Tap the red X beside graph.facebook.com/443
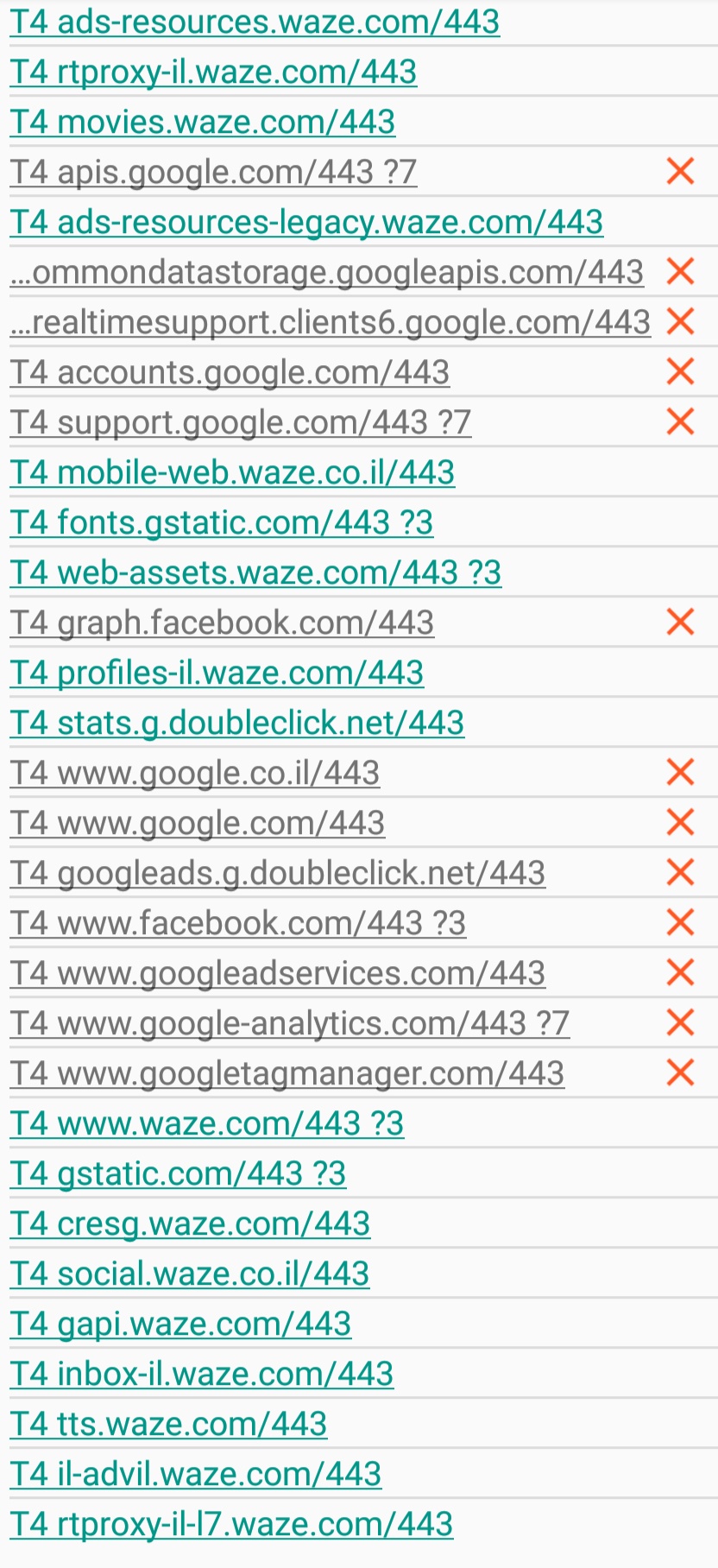 [681, 622]
